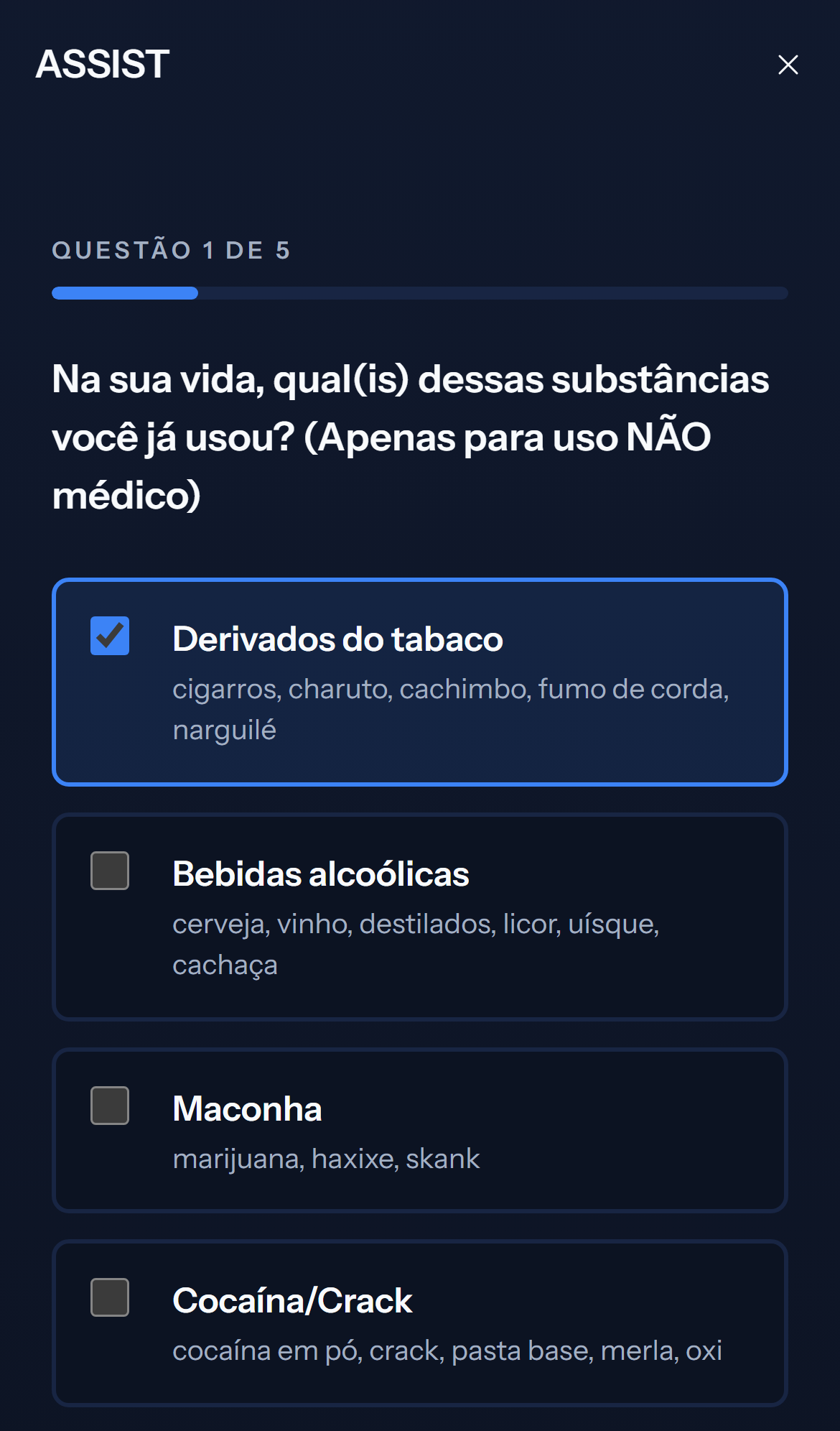840x1431 pixels.
Task: Check the Bebidas alcoólicas checkbox
Action: [108, 871]
